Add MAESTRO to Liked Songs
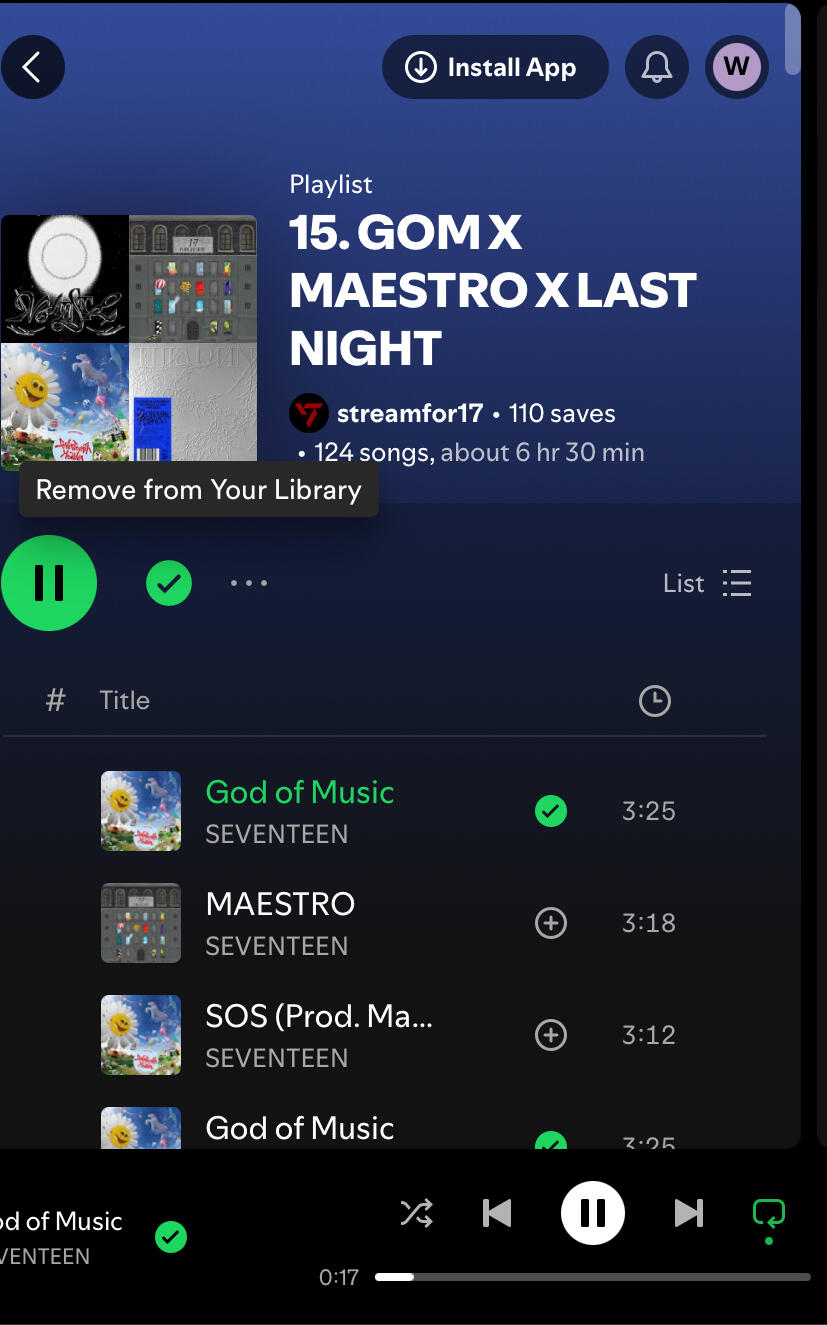Image resolution: width=827 pixels, height=1325 pixels. 551,923
